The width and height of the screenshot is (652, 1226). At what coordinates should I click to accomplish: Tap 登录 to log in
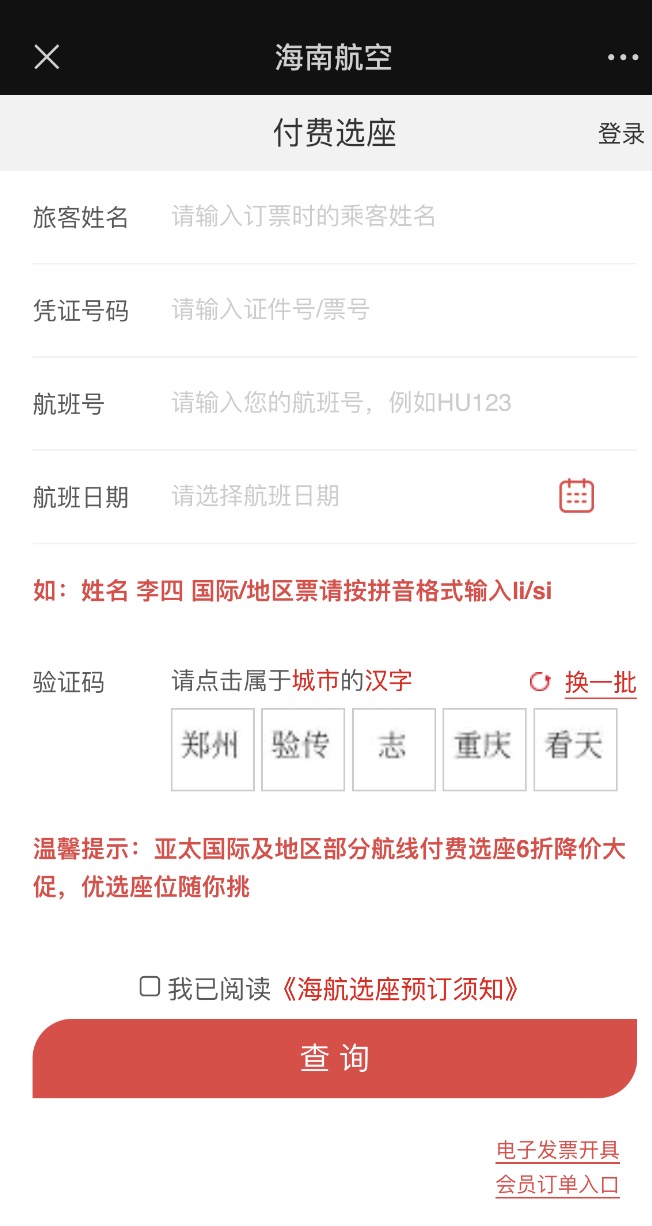click(x=620, y=134)
